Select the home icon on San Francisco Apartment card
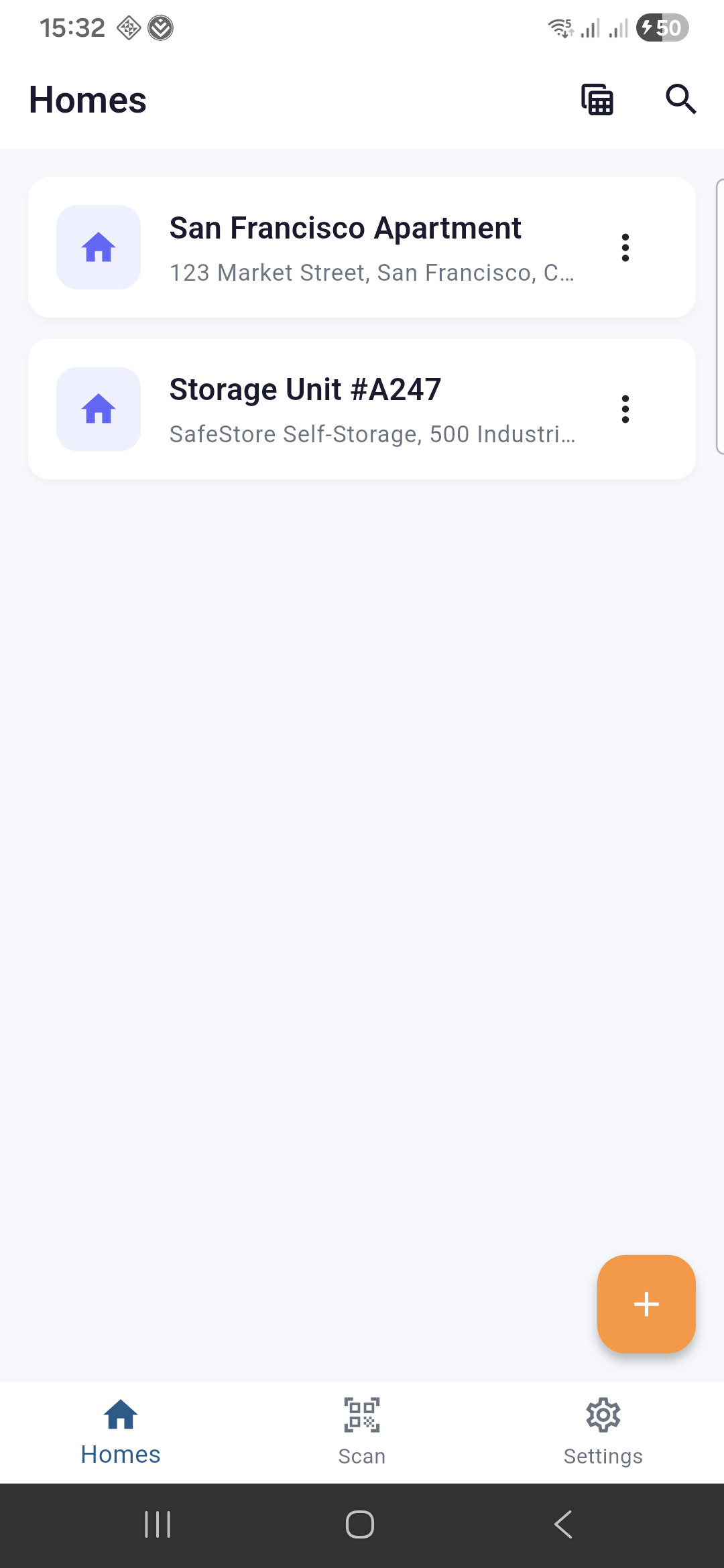The width and height of the screenshot is (724, 1568). 98,247
